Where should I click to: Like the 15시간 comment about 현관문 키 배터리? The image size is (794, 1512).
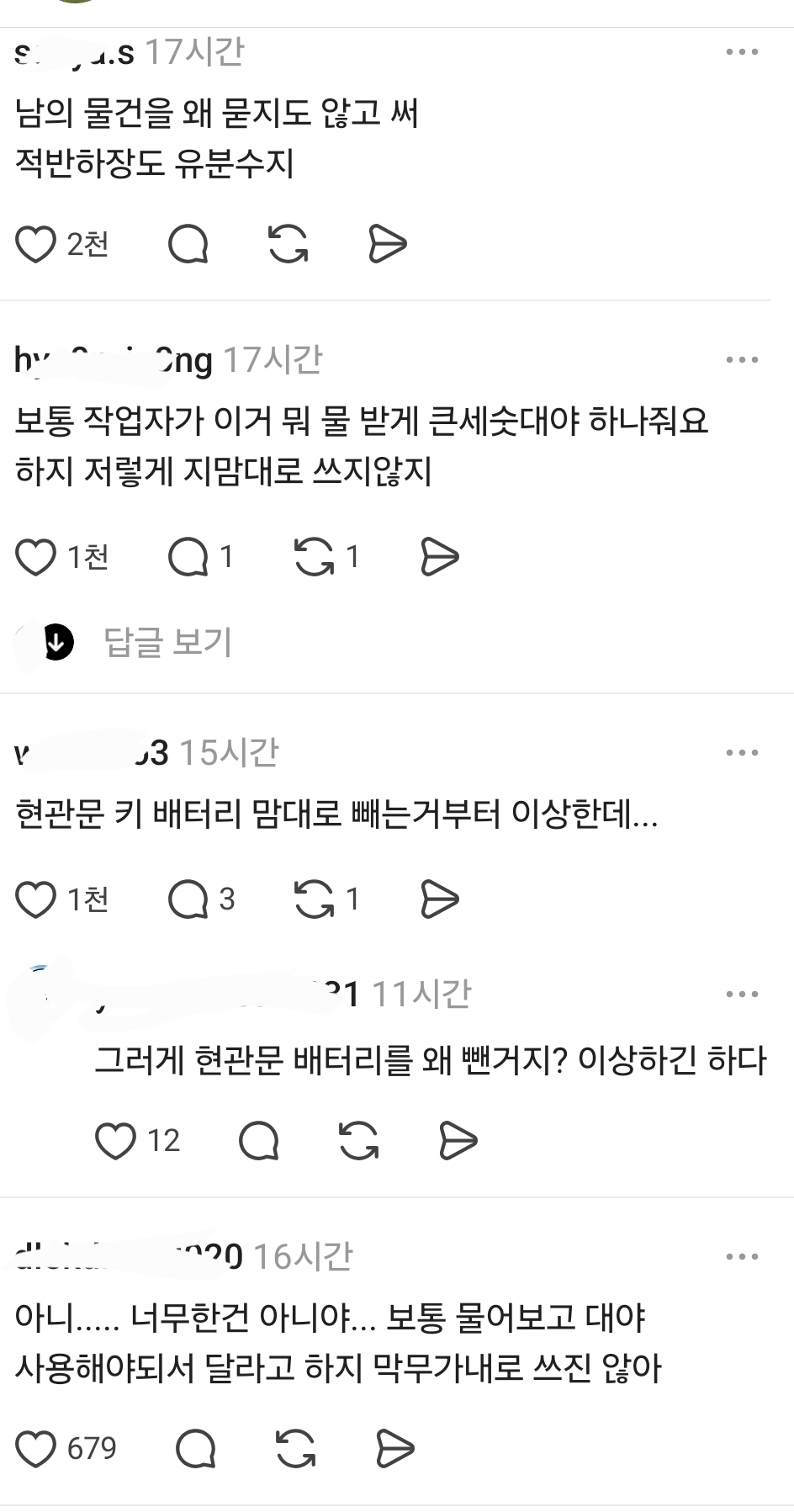click(x=35, y=899)
